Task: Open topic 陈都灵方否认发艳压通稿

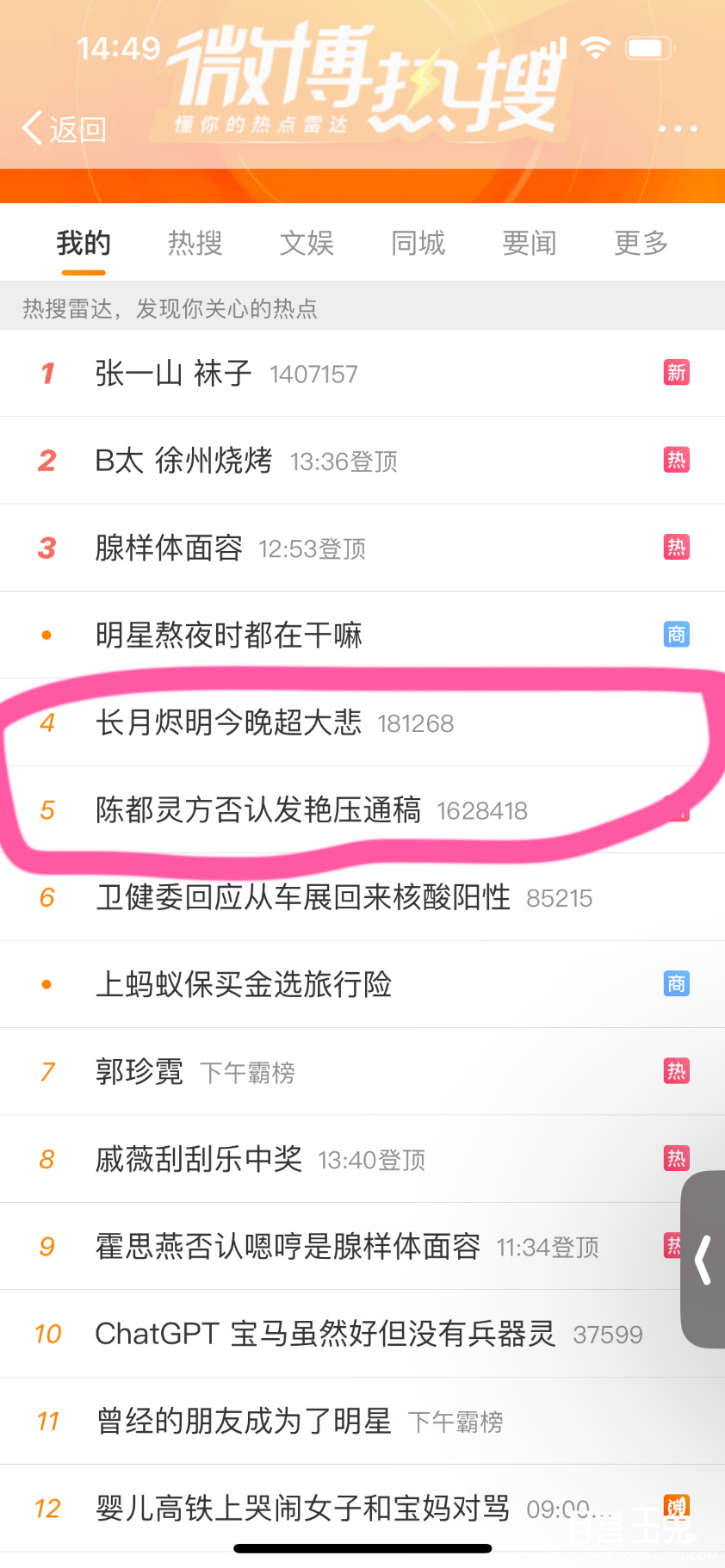Action: (x=258, y=810)
